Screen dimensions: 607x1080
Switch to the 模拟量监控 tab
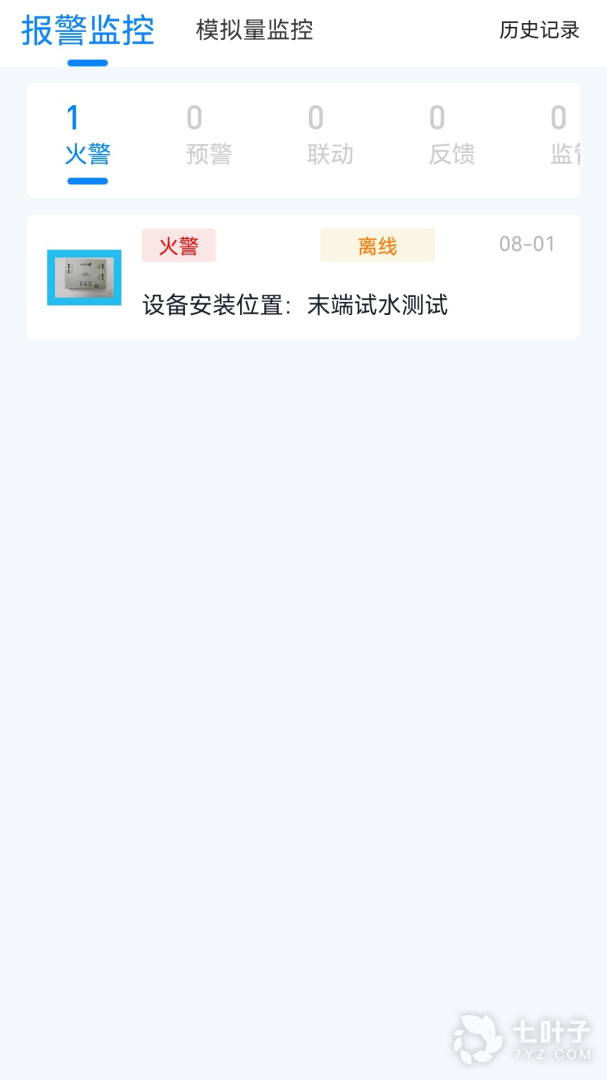pyautogui.click(x=254, y=30)
